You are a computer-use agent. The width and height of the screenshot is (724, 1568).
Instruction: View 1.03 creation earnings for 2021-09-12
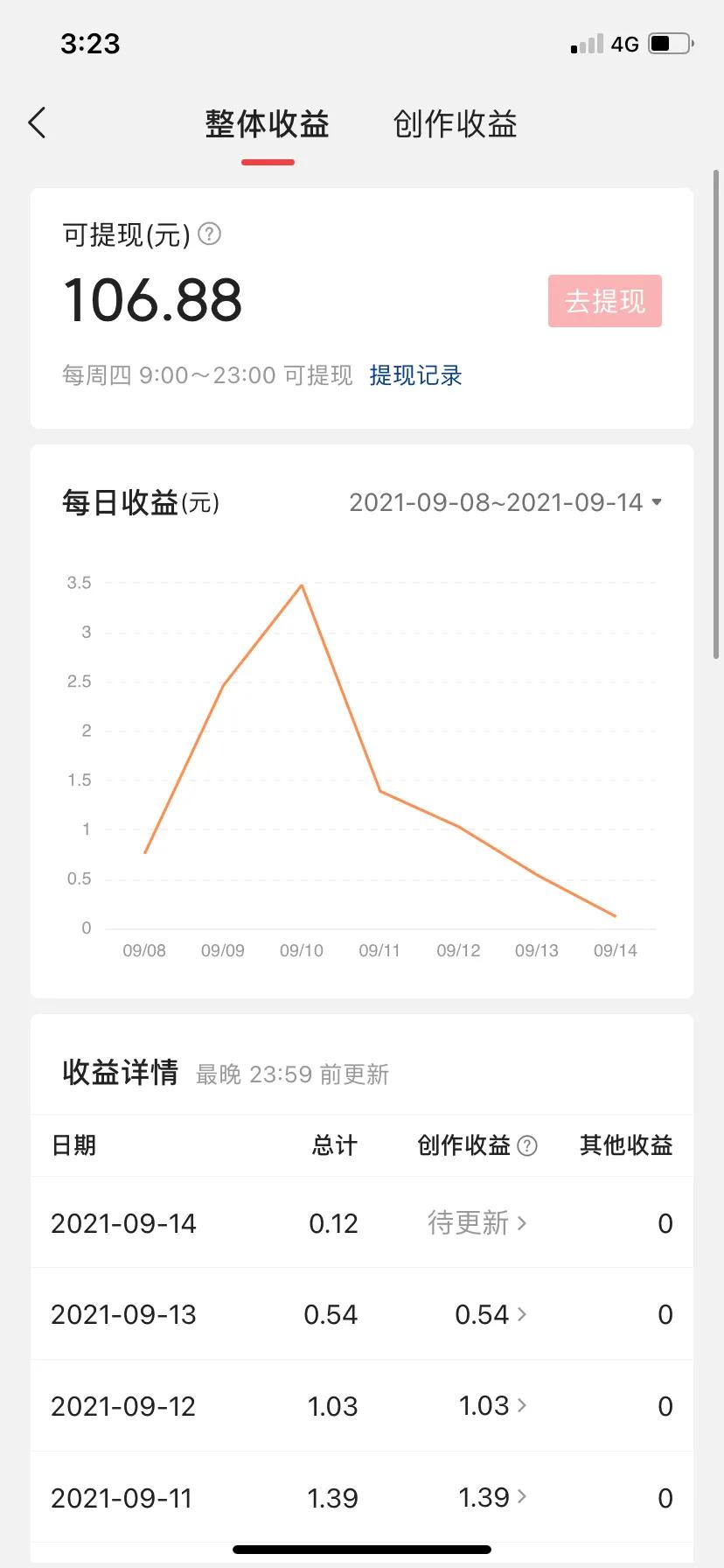[x=492, y=1405]
